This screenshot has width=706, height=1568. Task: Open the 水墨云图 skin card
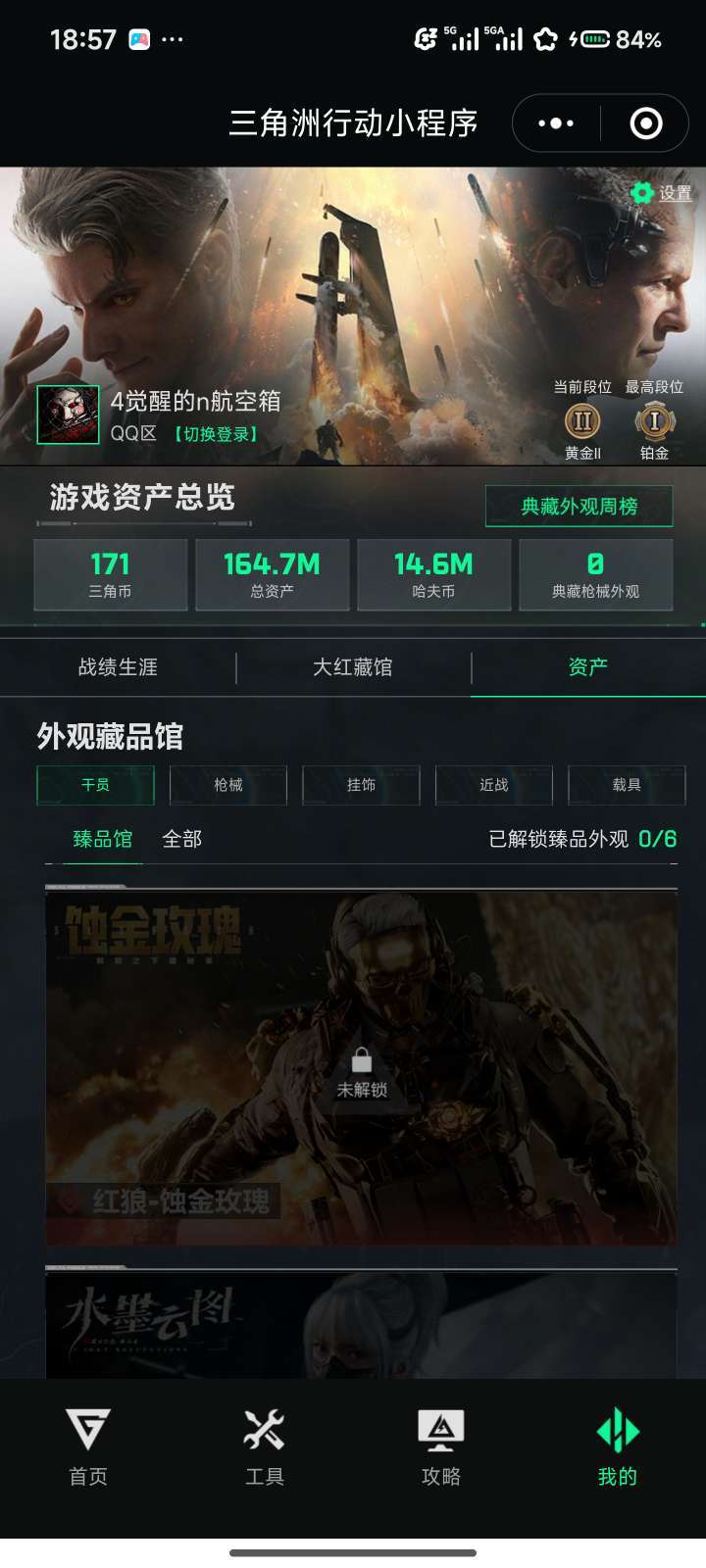coord(361,1323)
